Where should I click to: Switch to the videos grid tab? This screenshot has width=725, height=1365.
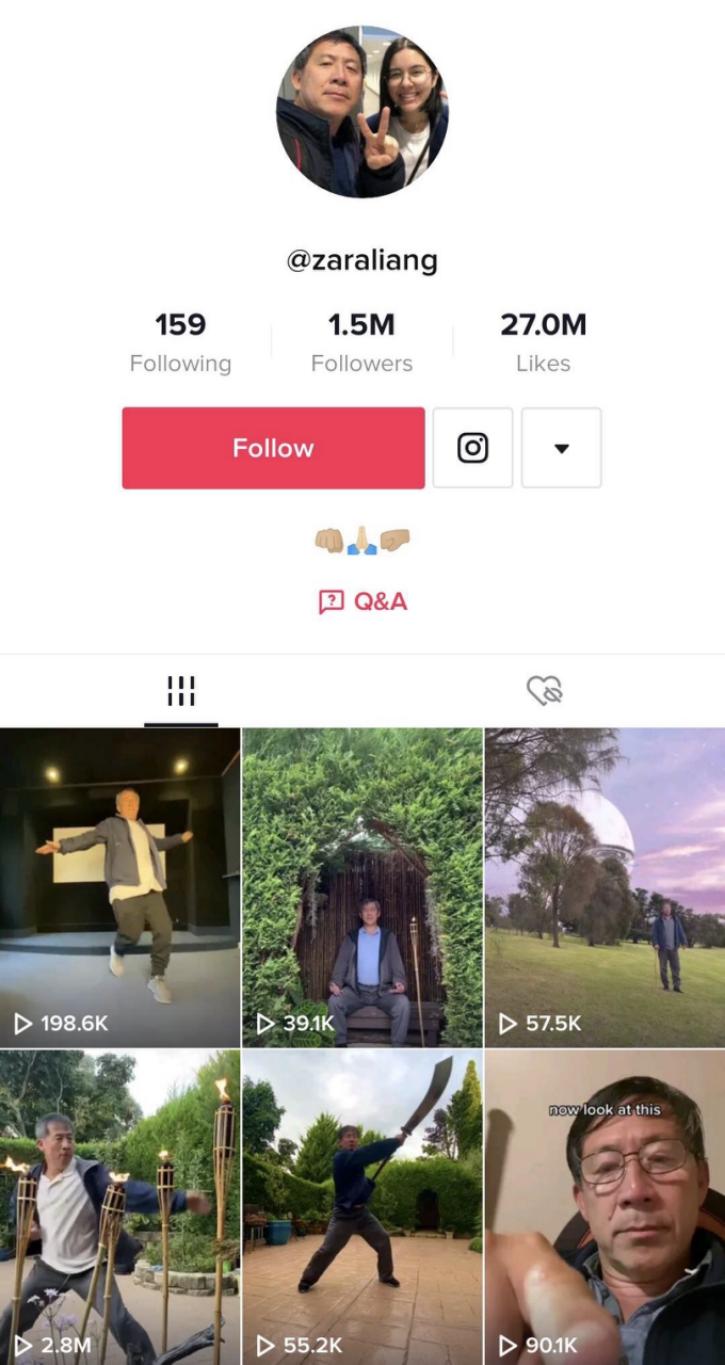click(x=181, y=691)
